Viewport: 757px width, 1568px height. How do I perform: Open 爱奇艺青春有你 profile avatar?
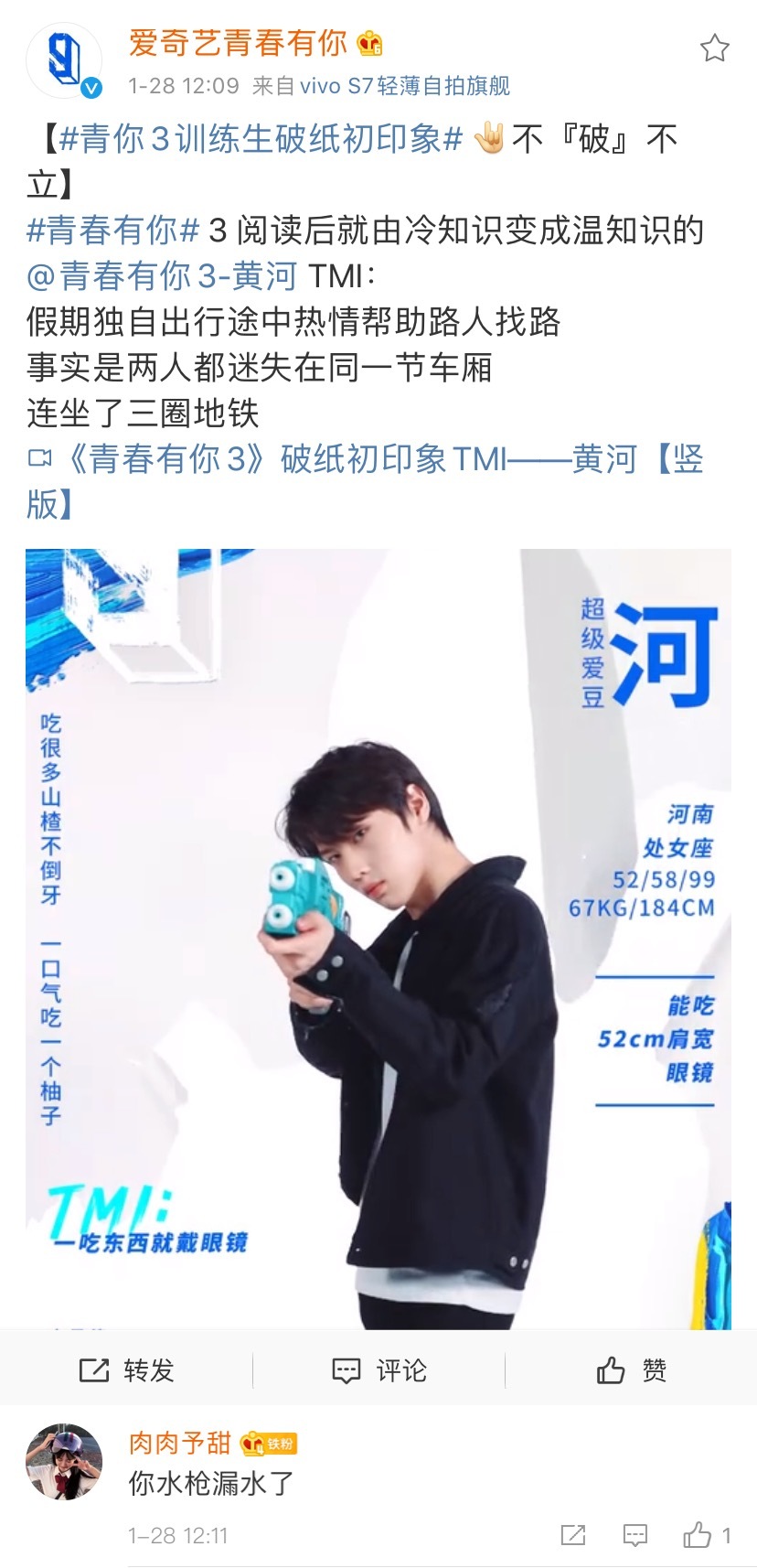point(63,60)
